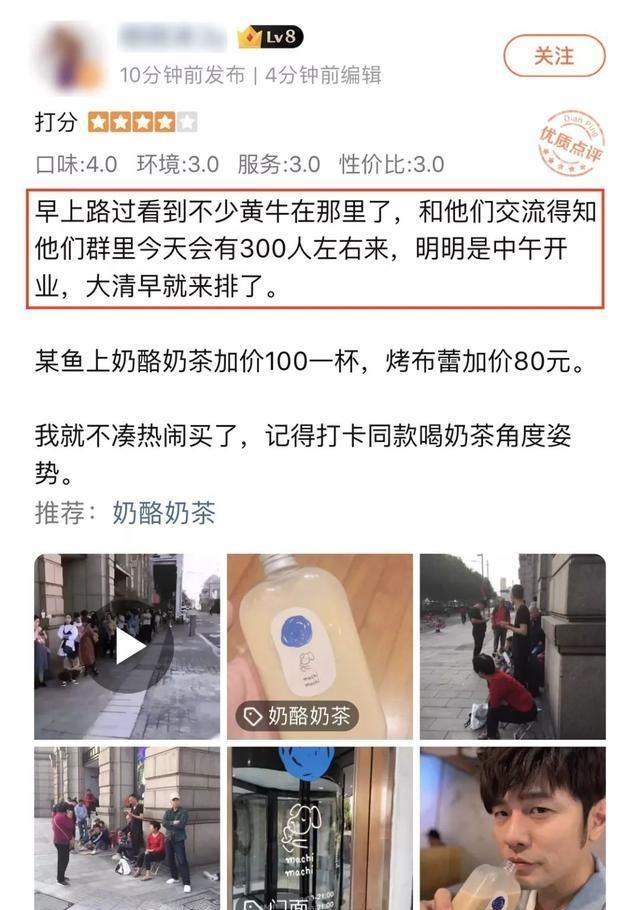Follow this reviewer with the 关注 button

click(x=554, y=56)
